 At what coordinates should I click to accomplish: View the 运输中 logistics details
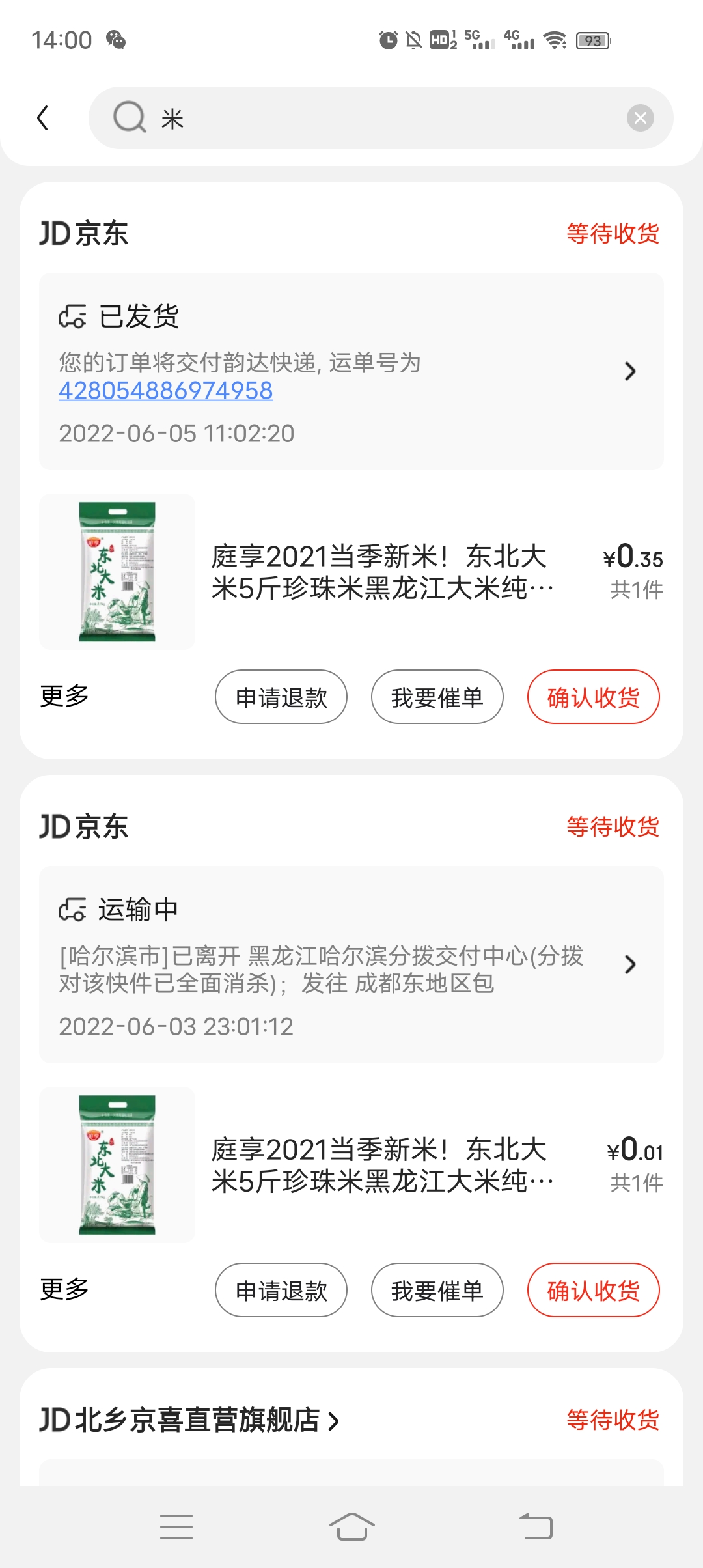click(629, 964)
